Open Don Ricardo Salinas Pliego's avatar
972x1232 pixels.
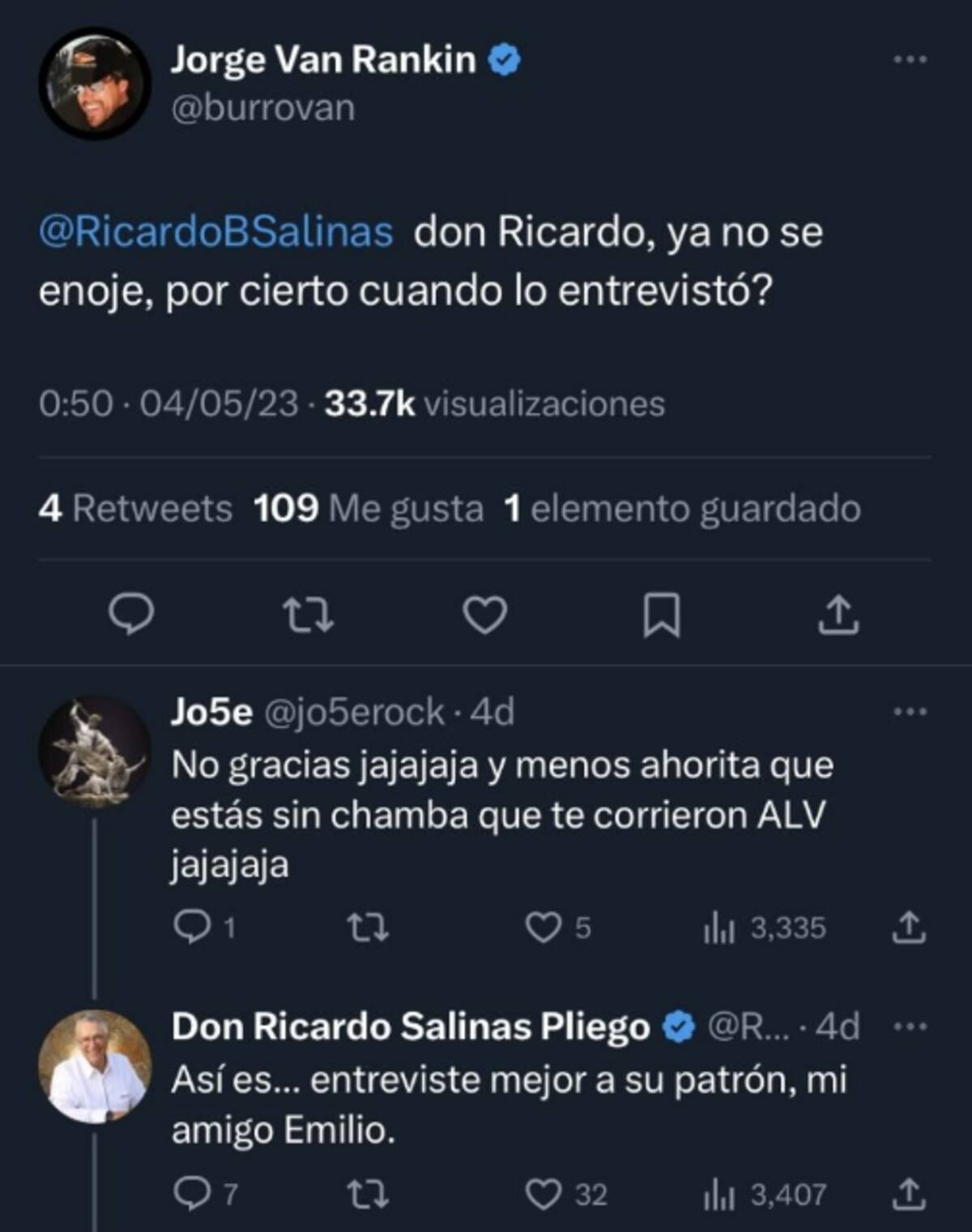pyautogui.click(x=95, y=1066)
